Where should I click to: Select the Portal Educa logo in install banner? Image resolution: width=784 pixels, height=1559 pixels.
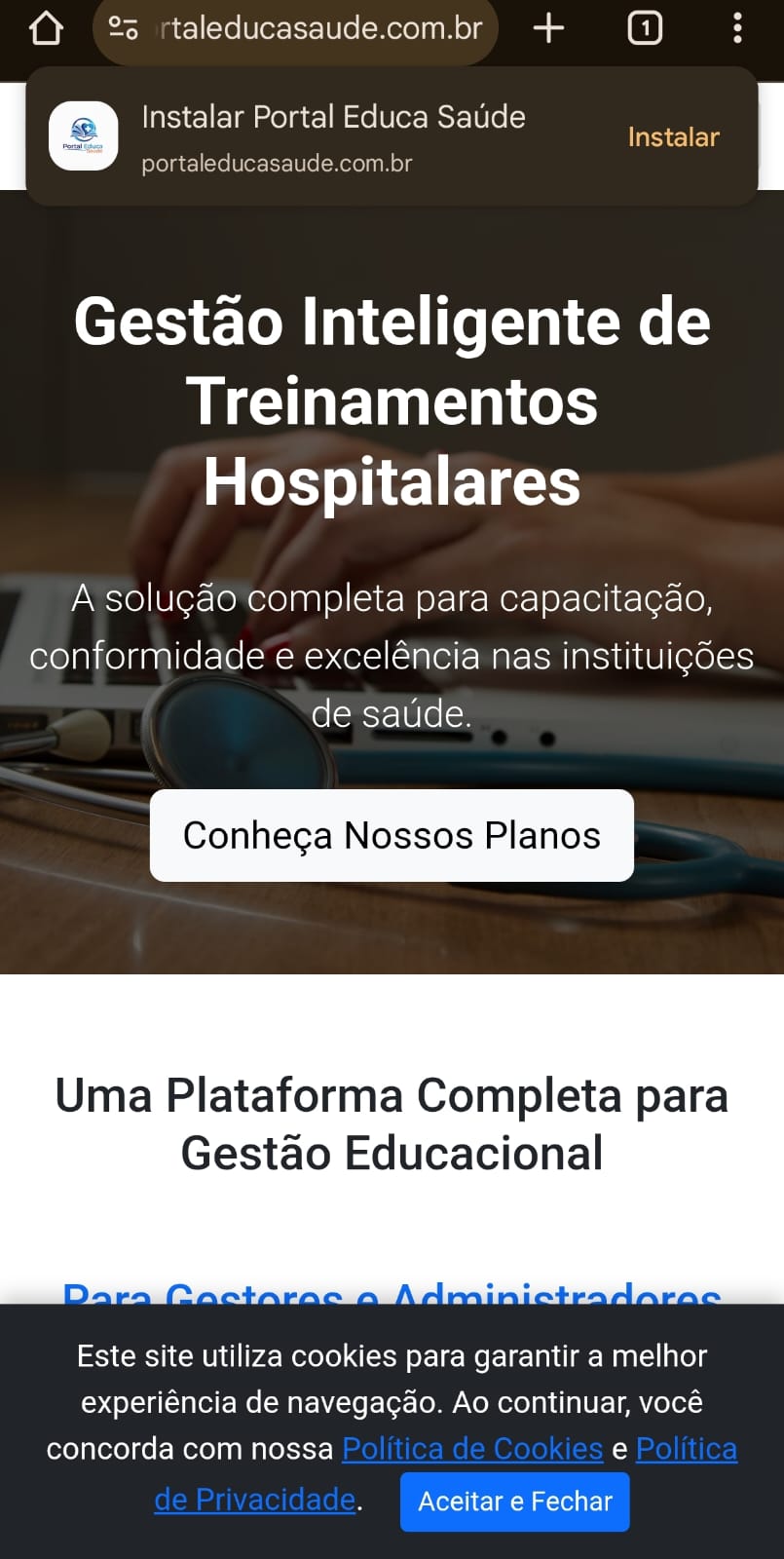[x=84, y=135]
